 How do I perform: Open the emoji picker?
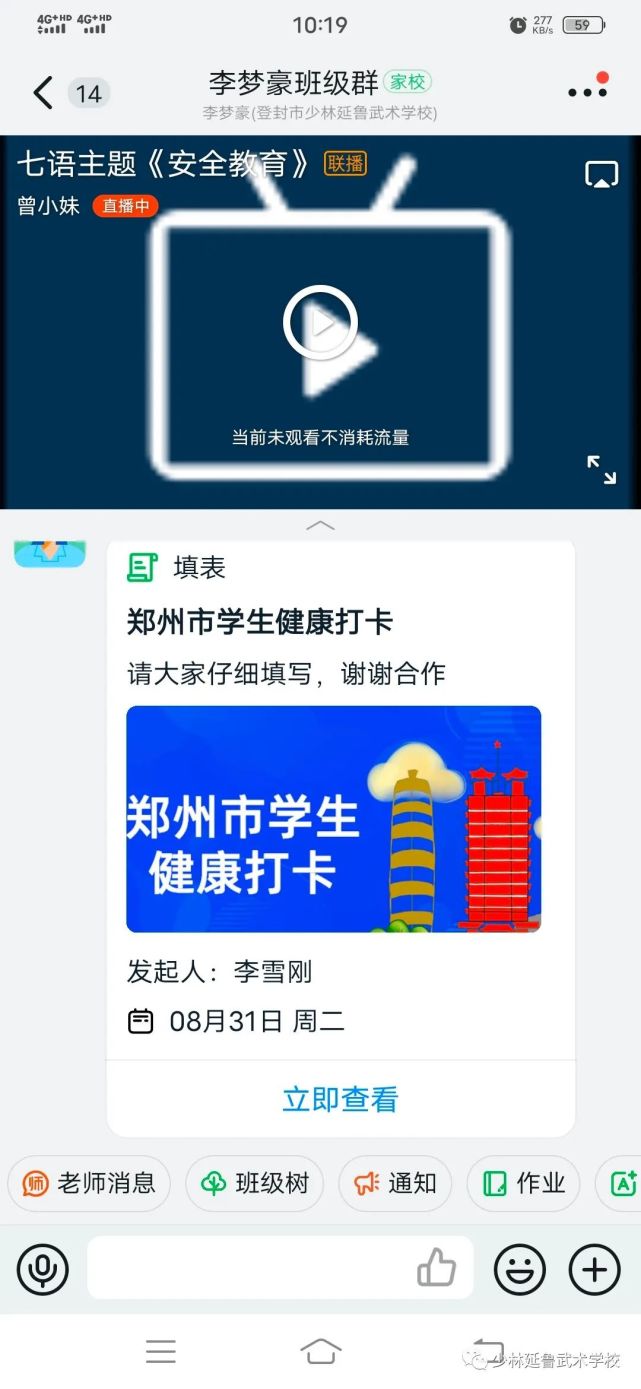pyautogui.click(x=520, y=1270)
